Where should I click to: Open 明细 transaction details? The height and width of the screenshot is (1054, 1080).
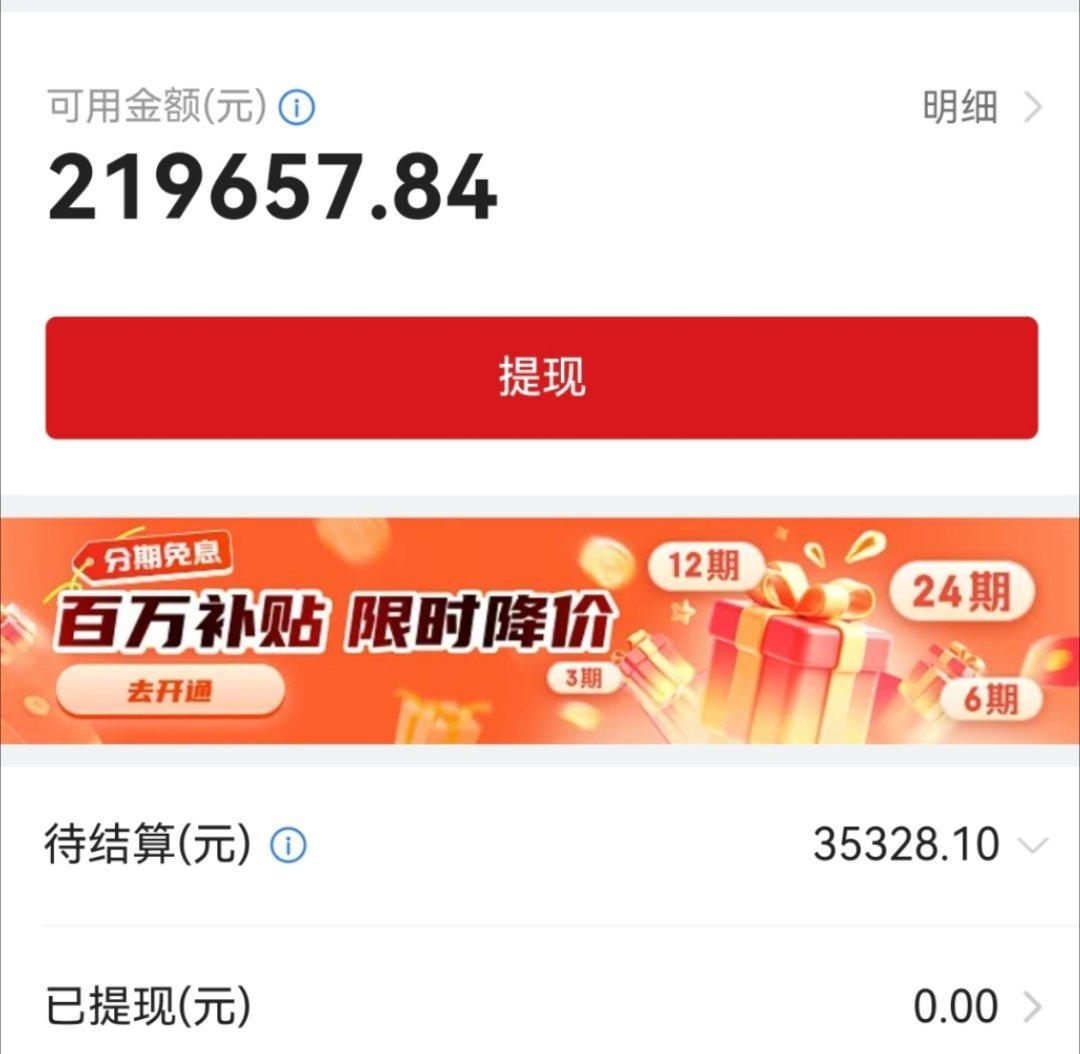pyautogui.click(x=980, y=107)
